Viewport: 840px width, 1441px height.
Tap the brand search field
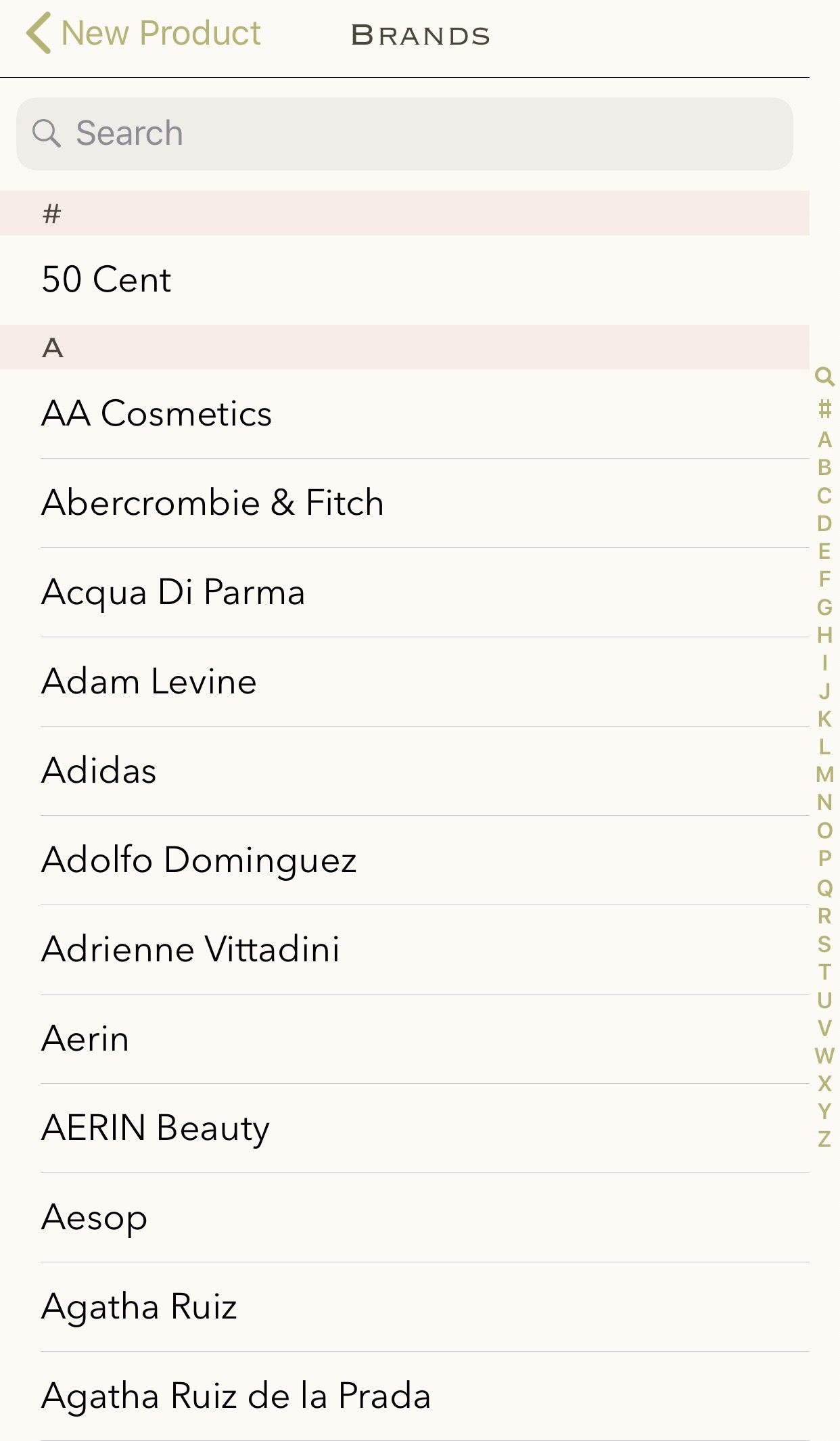(404, 133)
